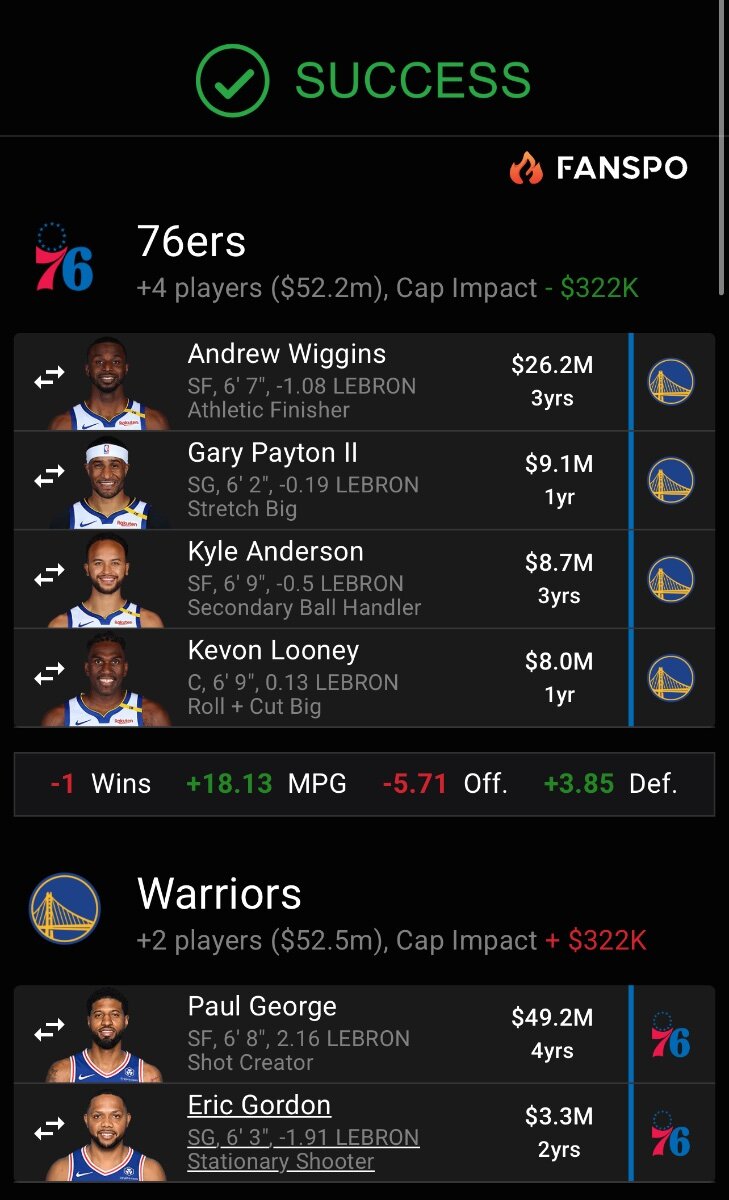
Task: Tap the swap arrows beside Eric Gordon
Action: tap(49, 1129)
